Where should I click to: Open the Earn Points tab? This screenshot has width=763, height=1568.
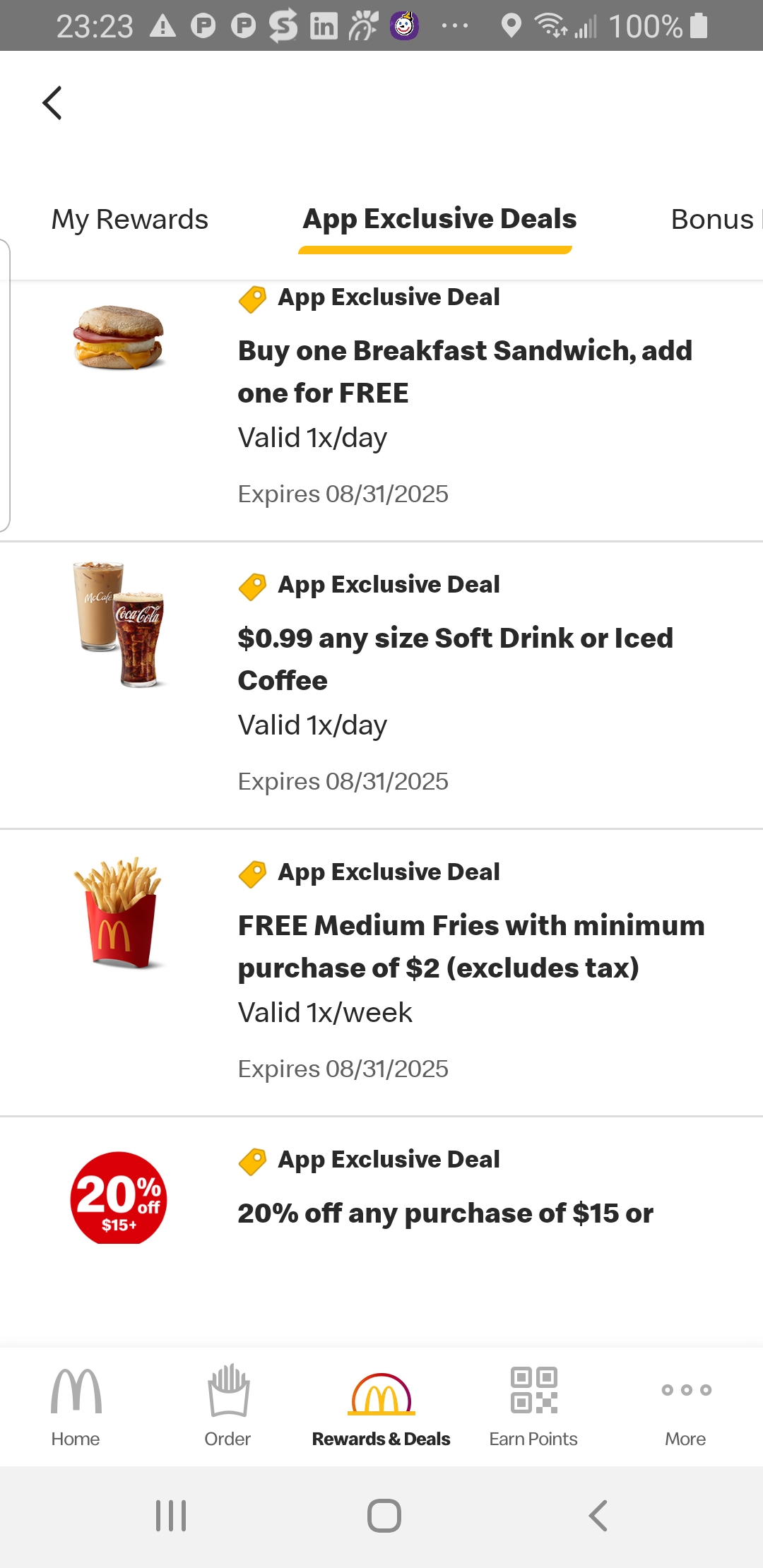pyautogui.click(x=533, y=1407)
